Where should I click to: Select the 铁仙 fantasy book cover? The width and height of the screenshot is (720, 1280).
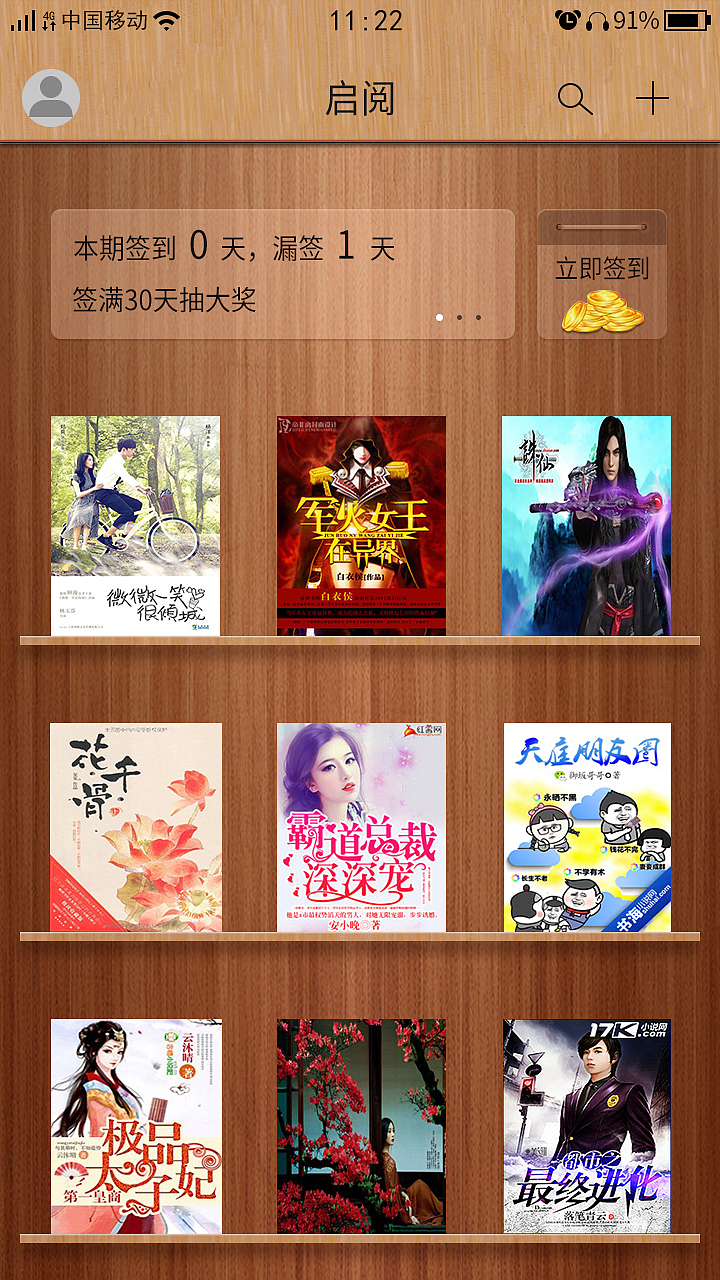[584, 525]
